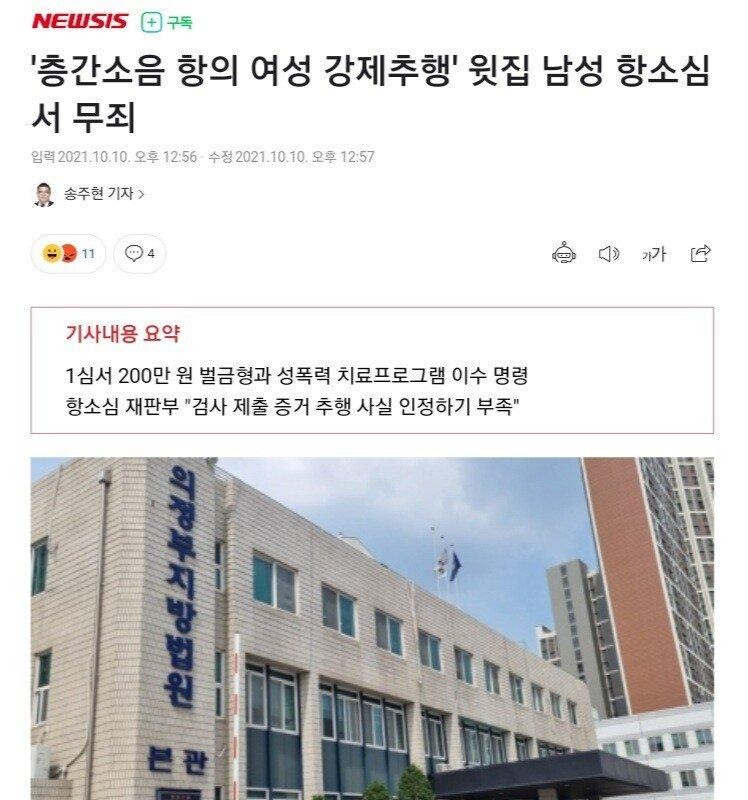Share this article
Screen dimensions: 748x800
pyautogui.click(x=700, y=254)
